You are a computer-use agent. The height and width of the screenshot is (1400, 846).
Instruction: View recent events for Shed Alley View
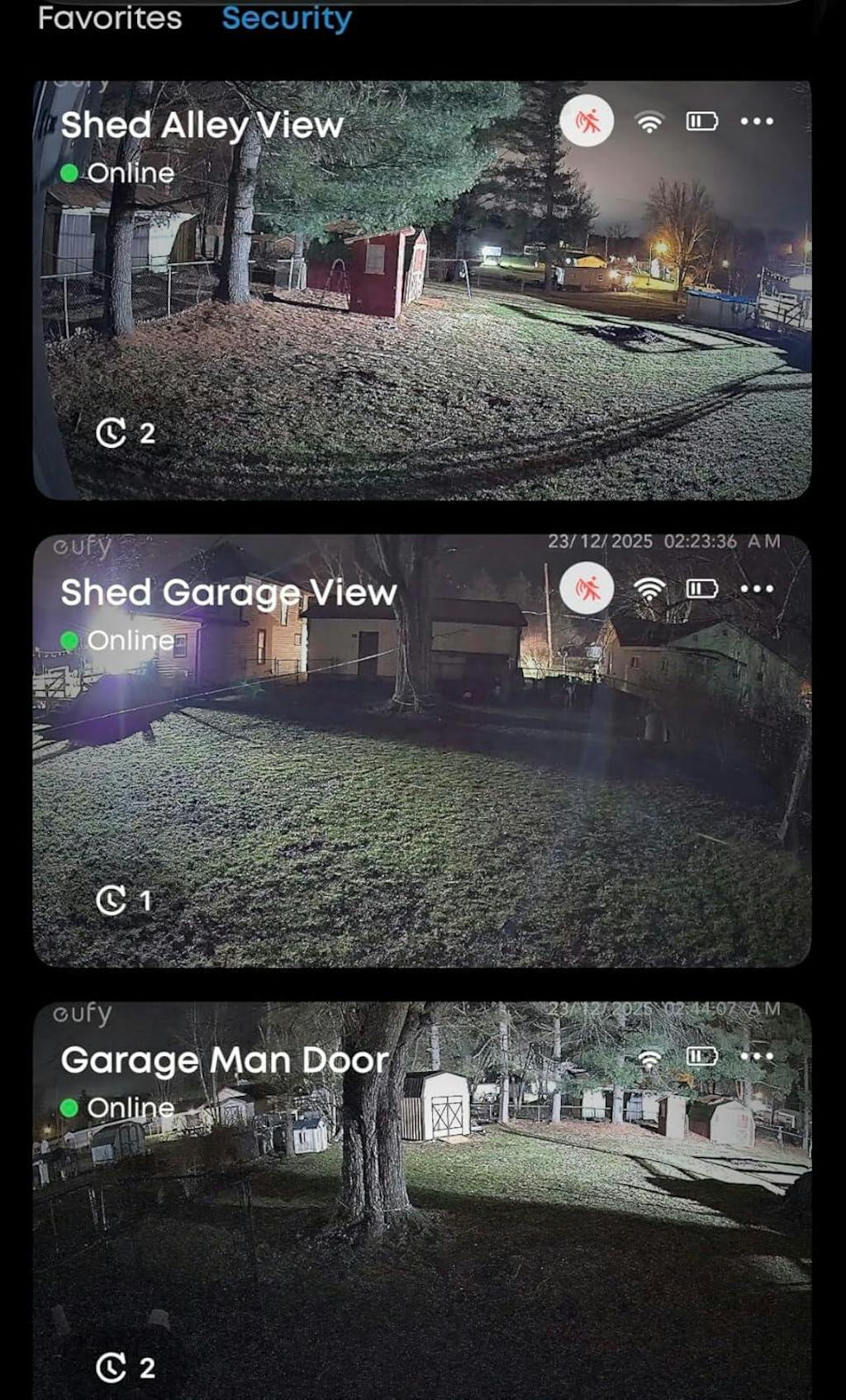[125, 432]
